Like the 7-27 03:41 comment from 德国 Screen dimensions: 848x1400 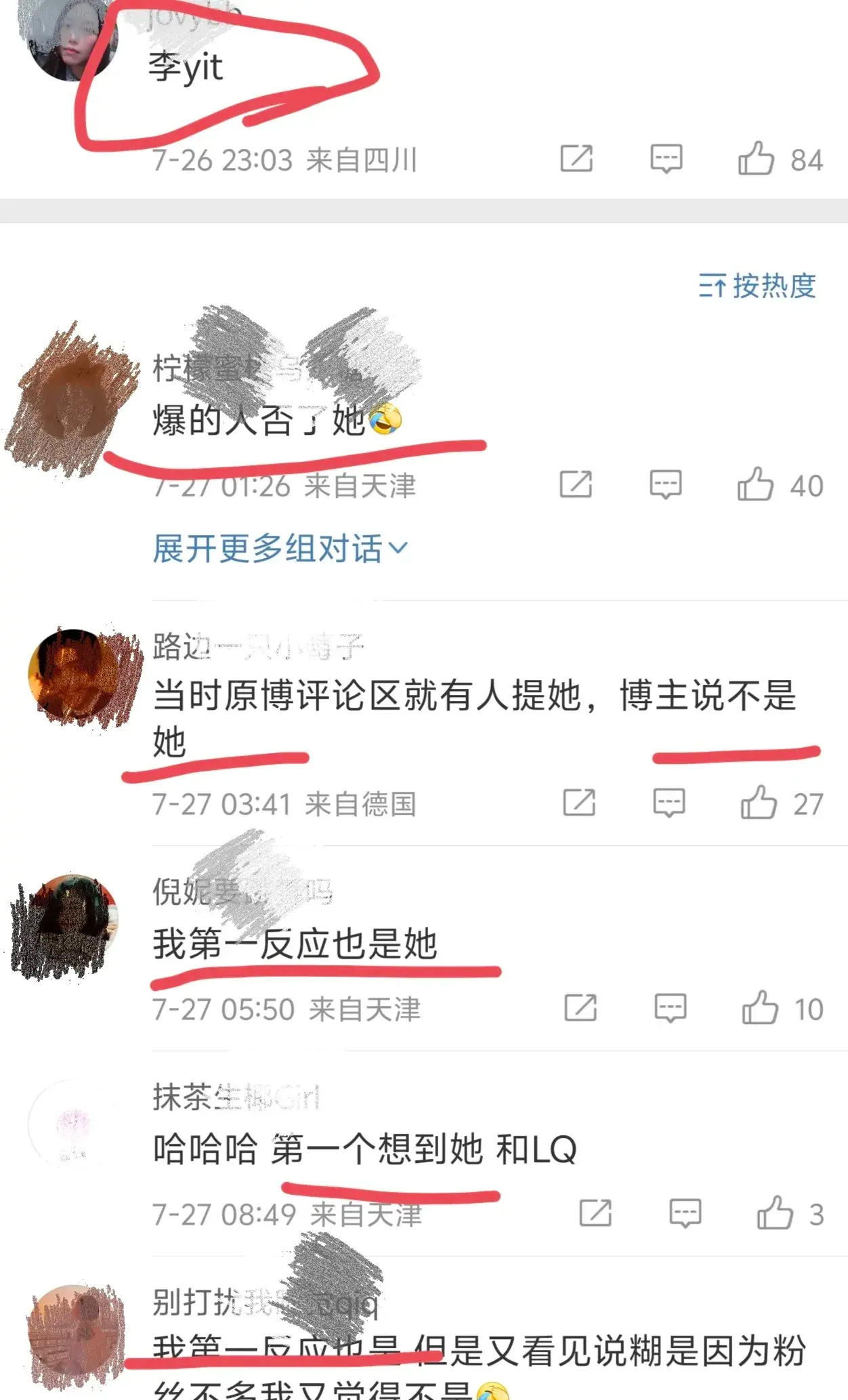(759, 803)
